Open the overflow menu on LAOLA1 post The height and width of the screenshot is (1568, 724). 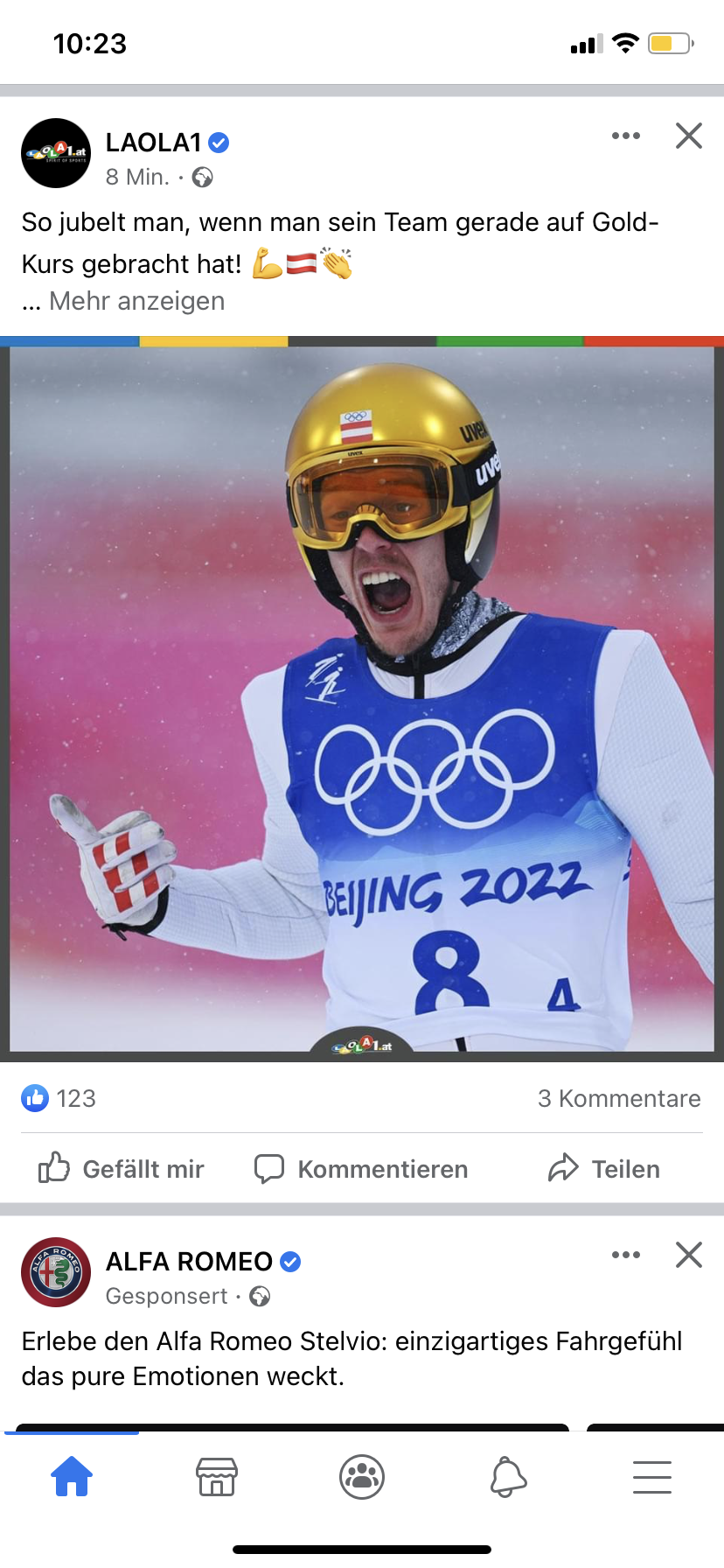(x=626, y=136)
